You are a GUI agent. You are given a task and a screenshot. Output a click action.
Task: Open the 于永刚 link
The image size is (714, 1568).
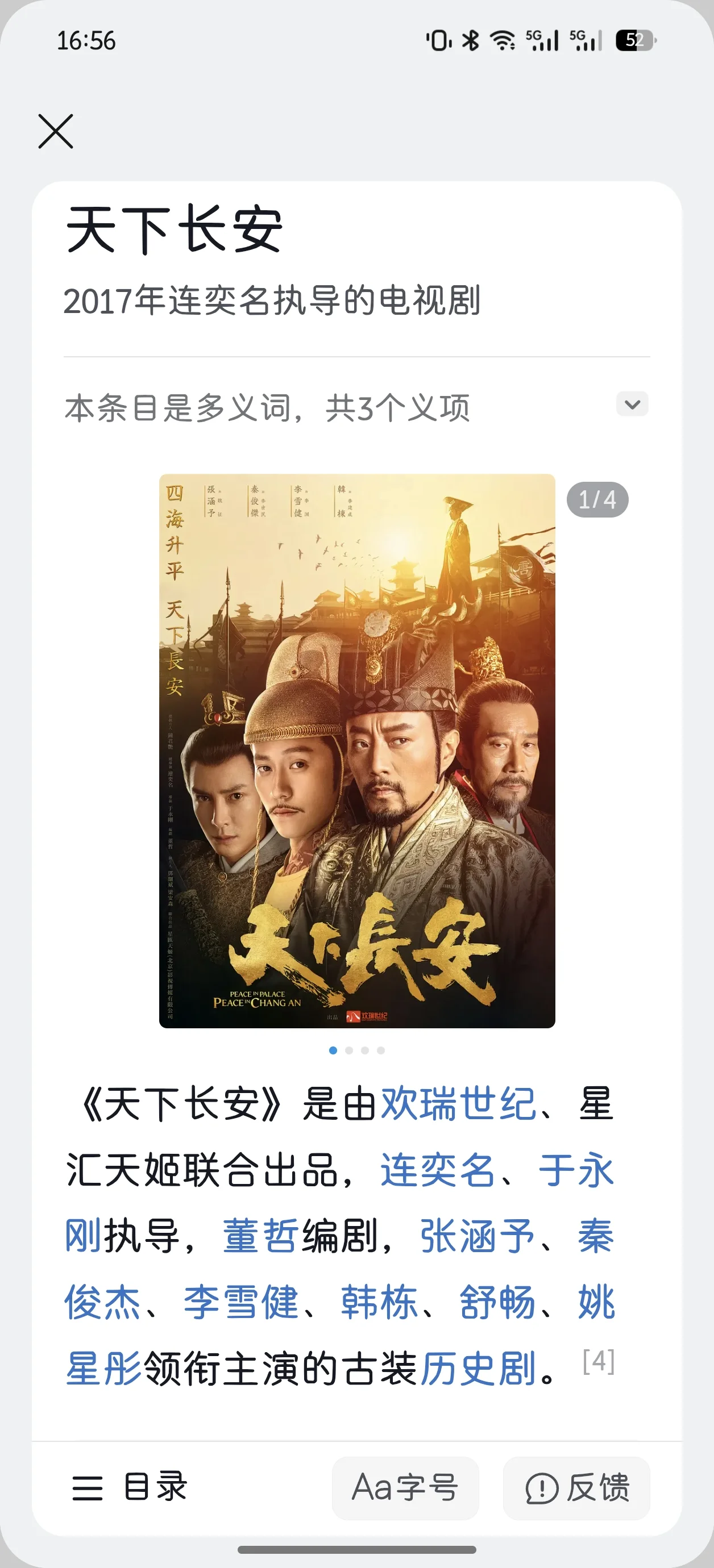click(576, 1171)
